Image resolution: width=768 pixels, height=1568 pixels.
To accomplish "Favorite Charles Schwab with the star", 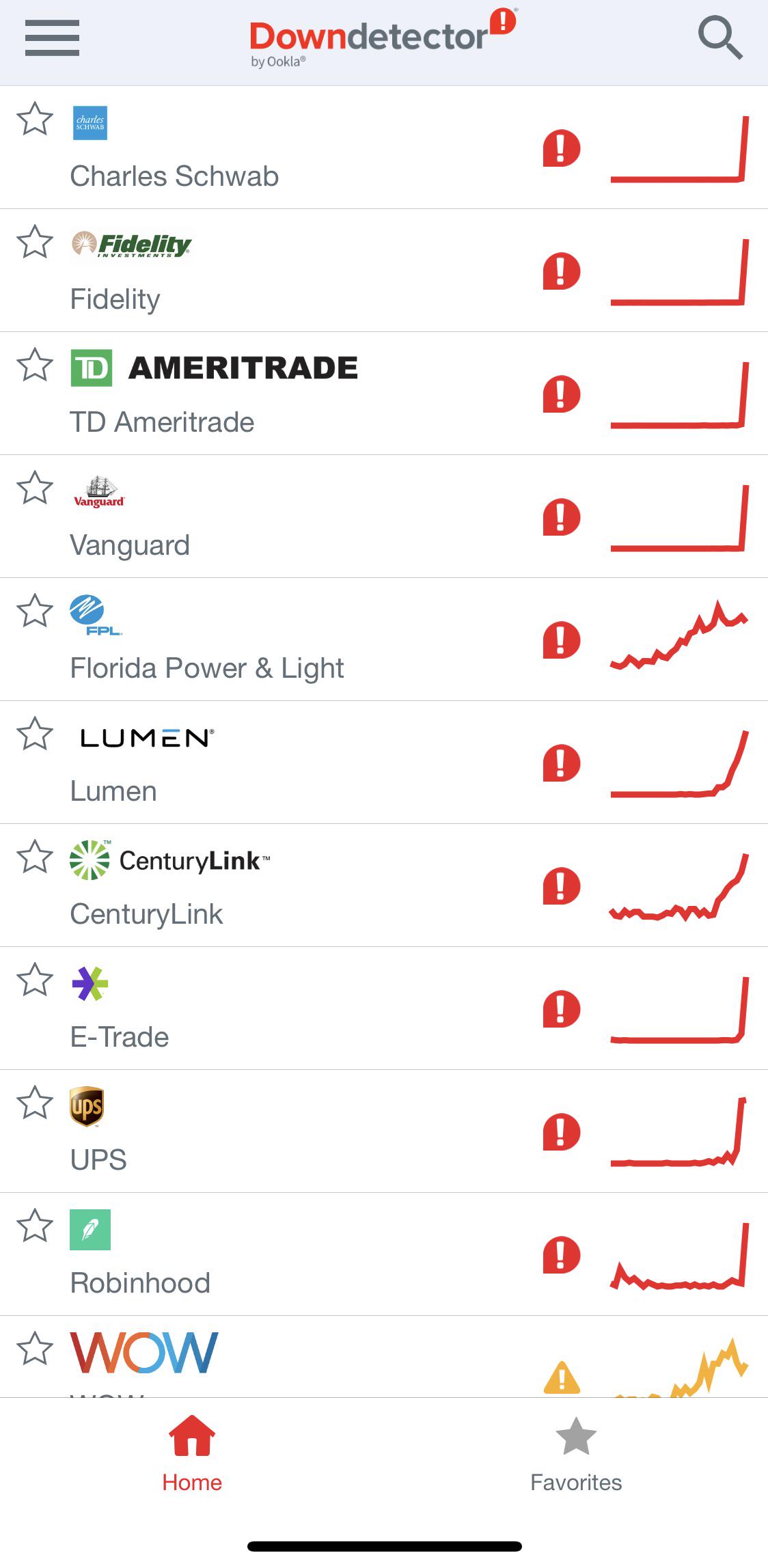I will [x=35, y=119].
